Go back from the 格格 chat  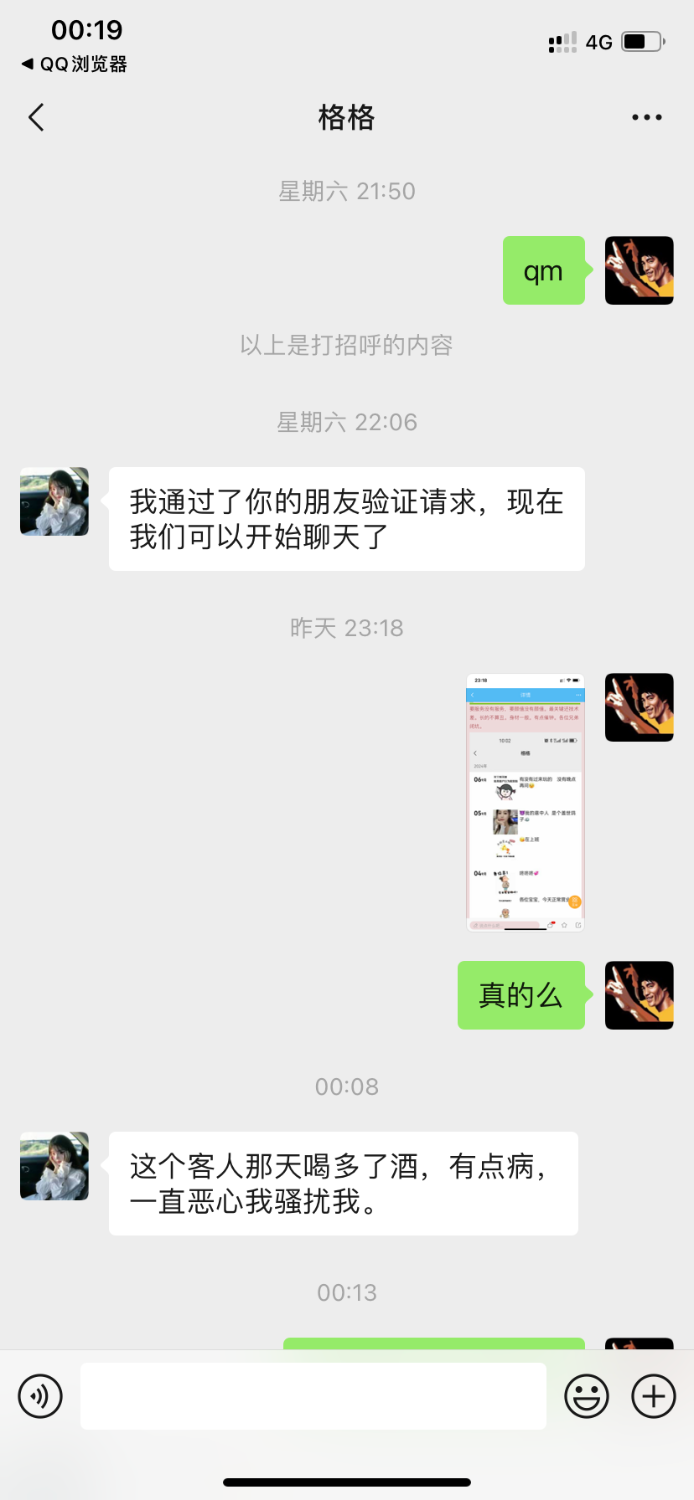pos(36,118)
